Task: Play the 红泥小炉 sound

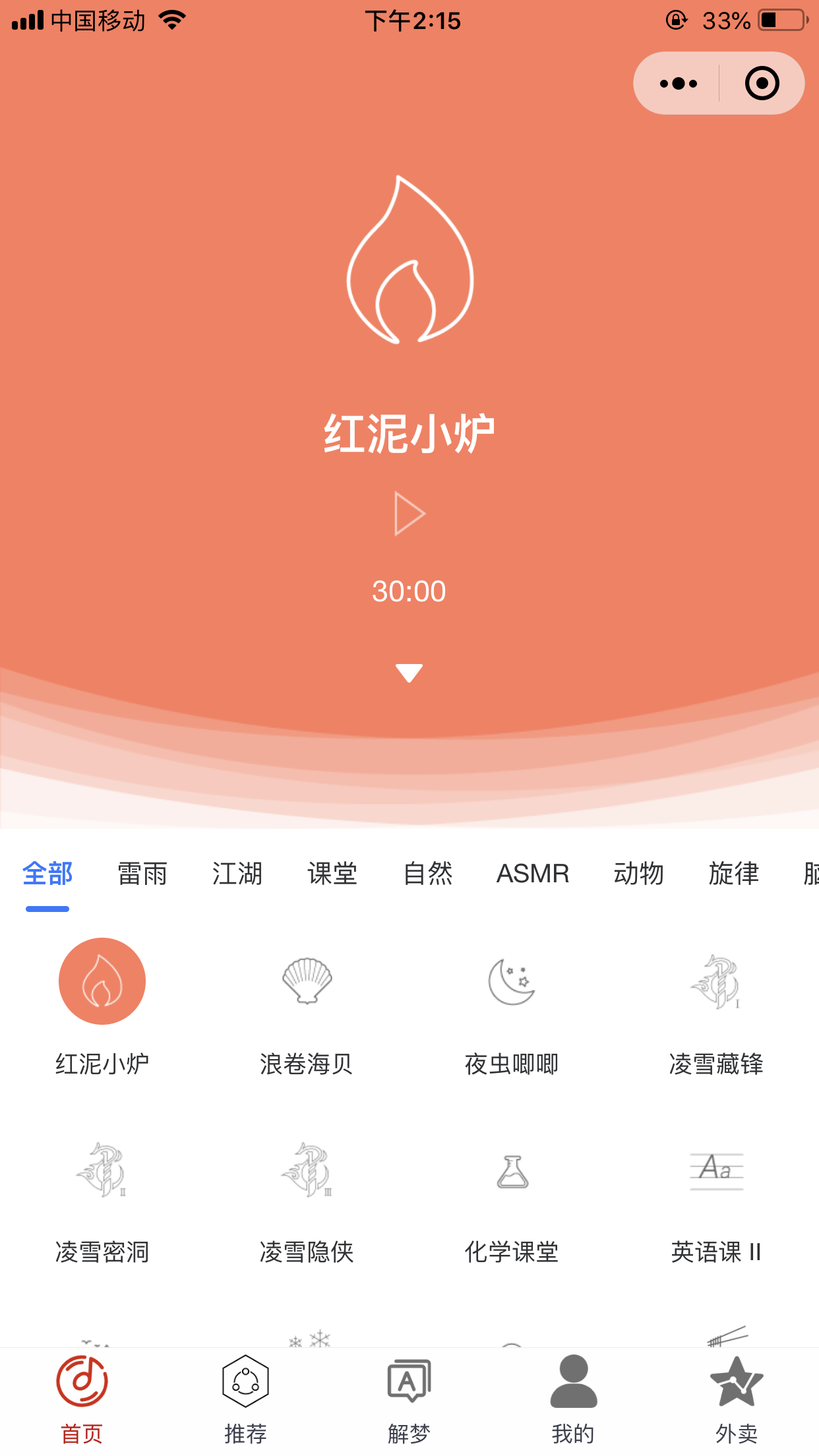Action: [x=409, y=513]
